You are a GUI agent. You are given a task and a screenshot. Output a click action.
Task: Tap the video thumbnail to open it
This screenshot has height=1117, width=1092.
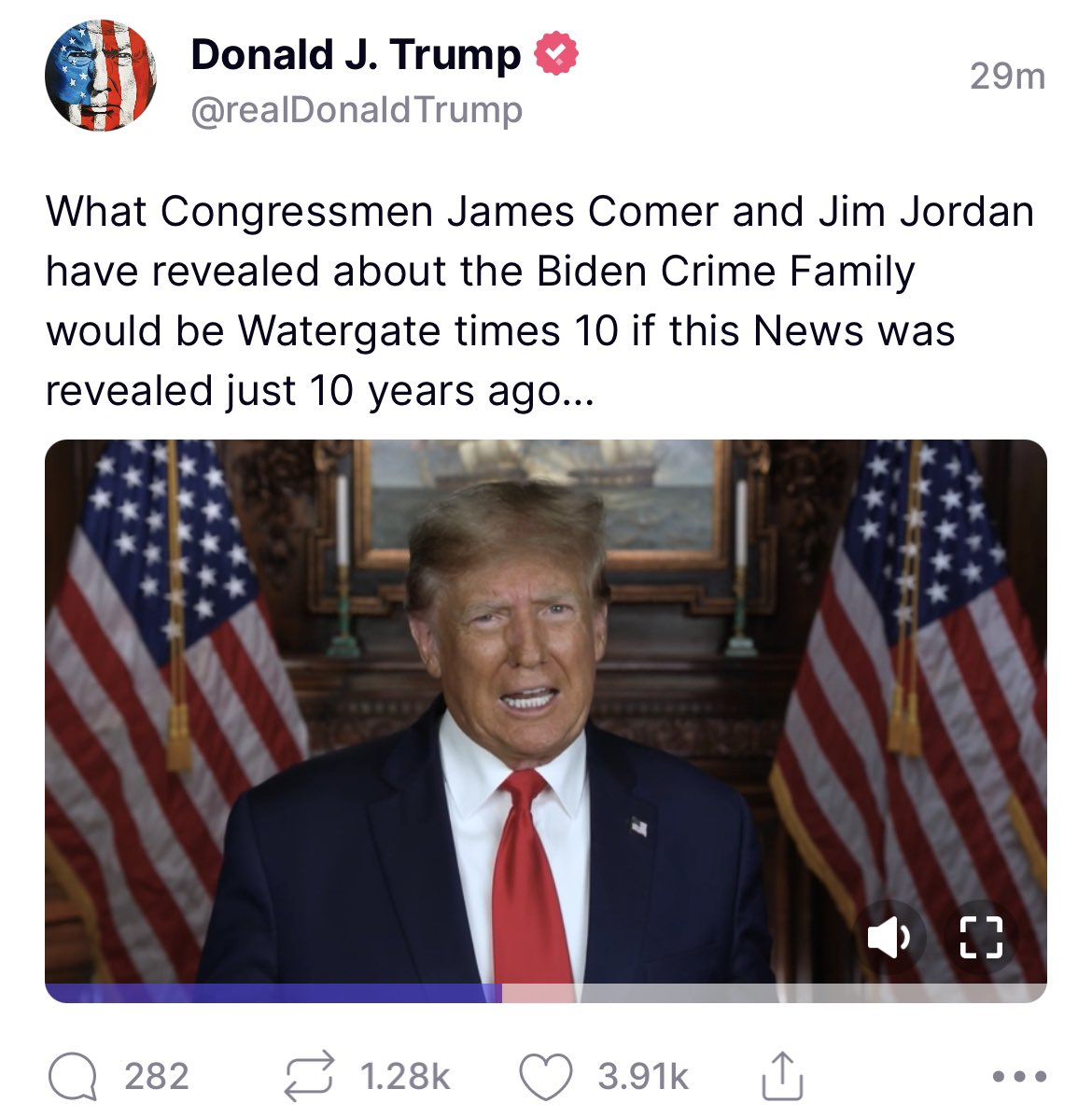[x=545, y=709]
